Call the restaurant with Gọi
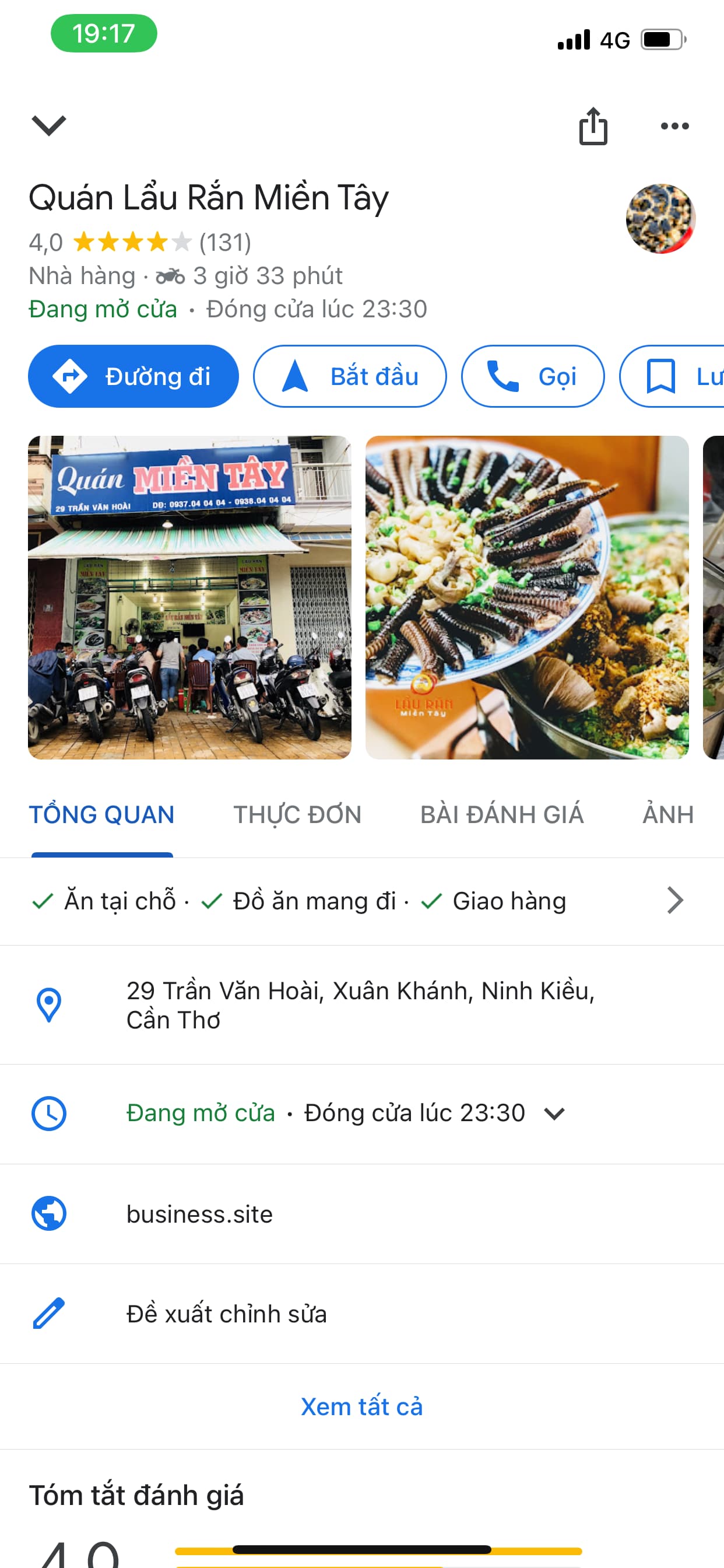 point(532,376)
